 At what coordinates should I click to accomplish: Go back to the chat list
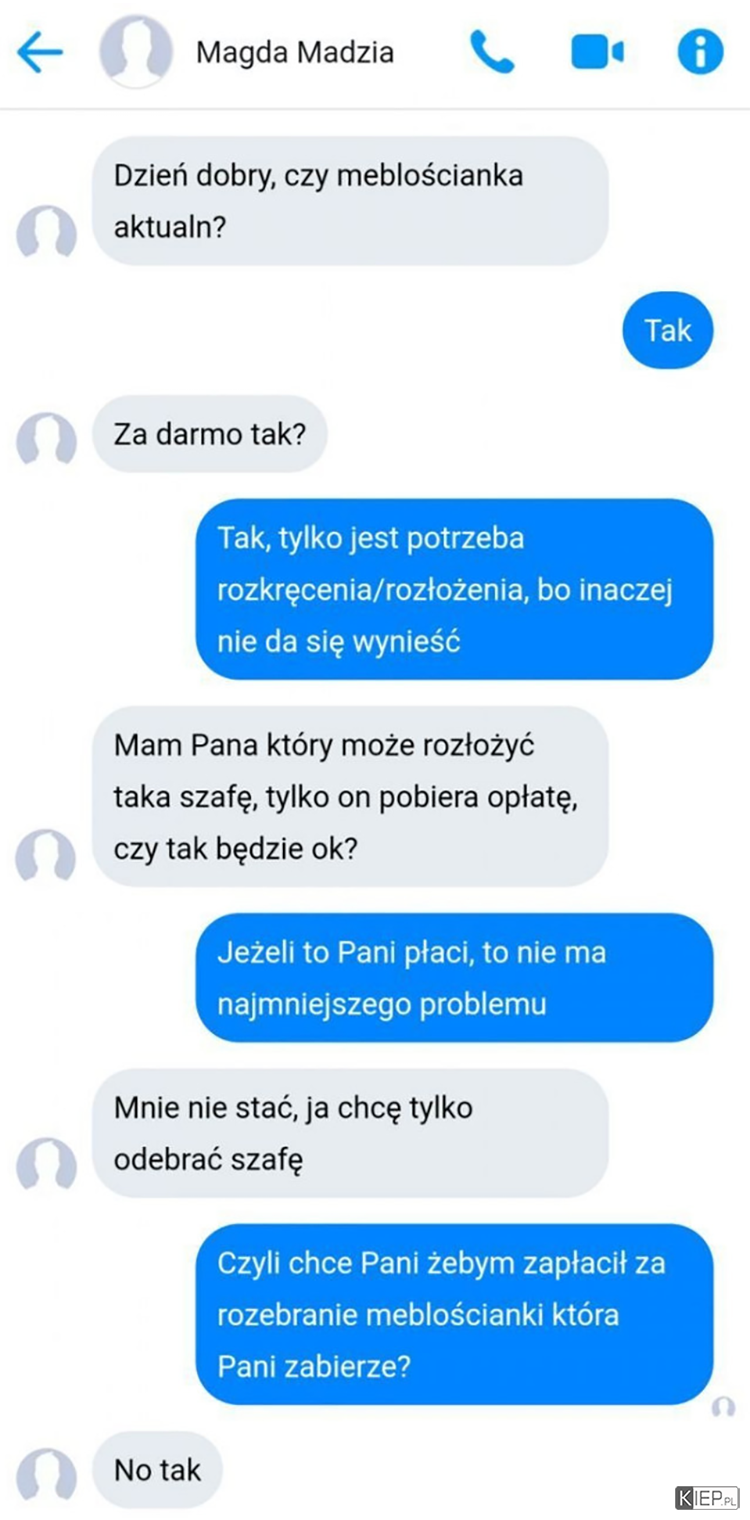tap(40, 52)
